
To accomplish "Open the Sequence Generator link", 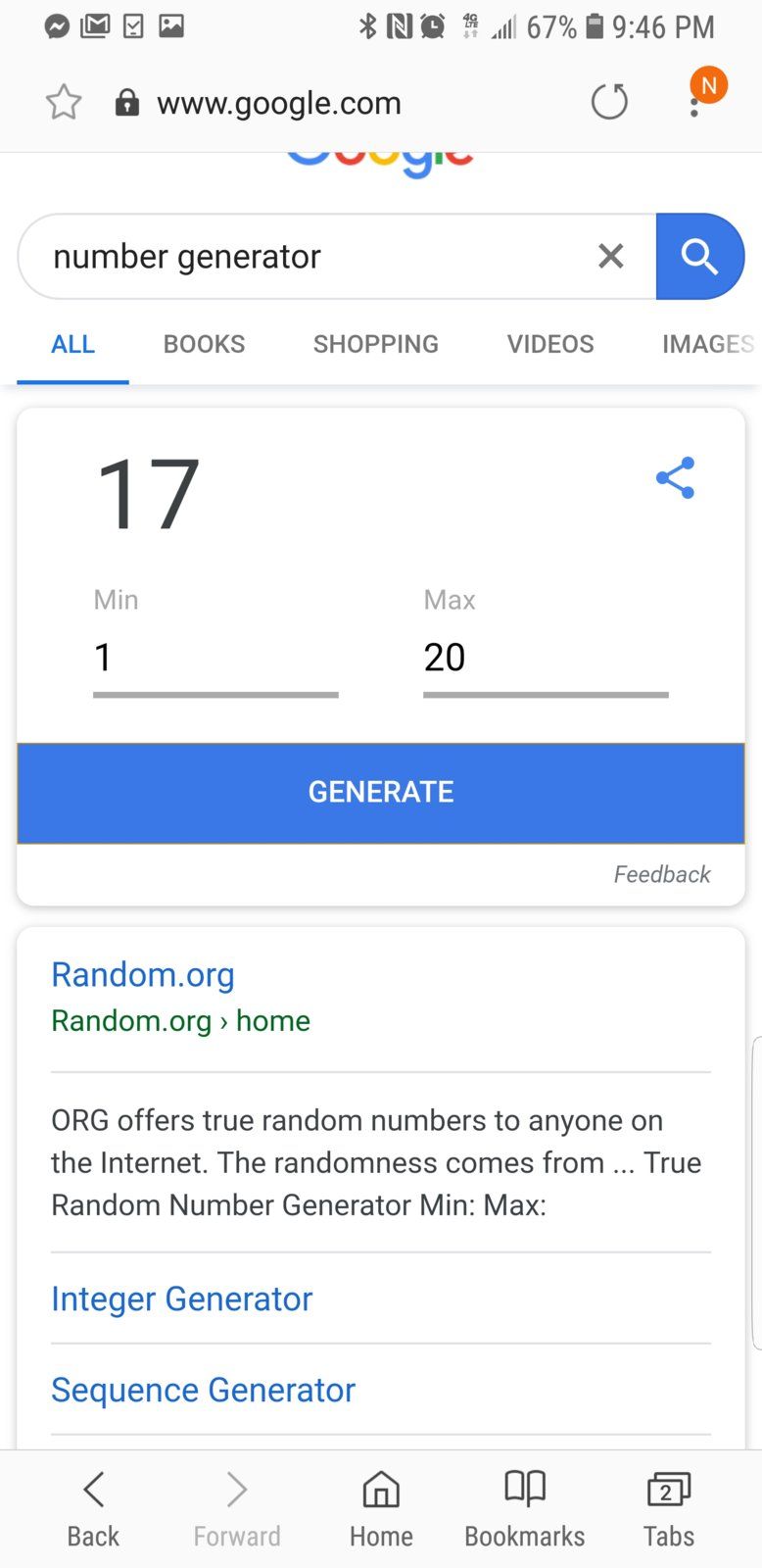I will point(203,1390).
